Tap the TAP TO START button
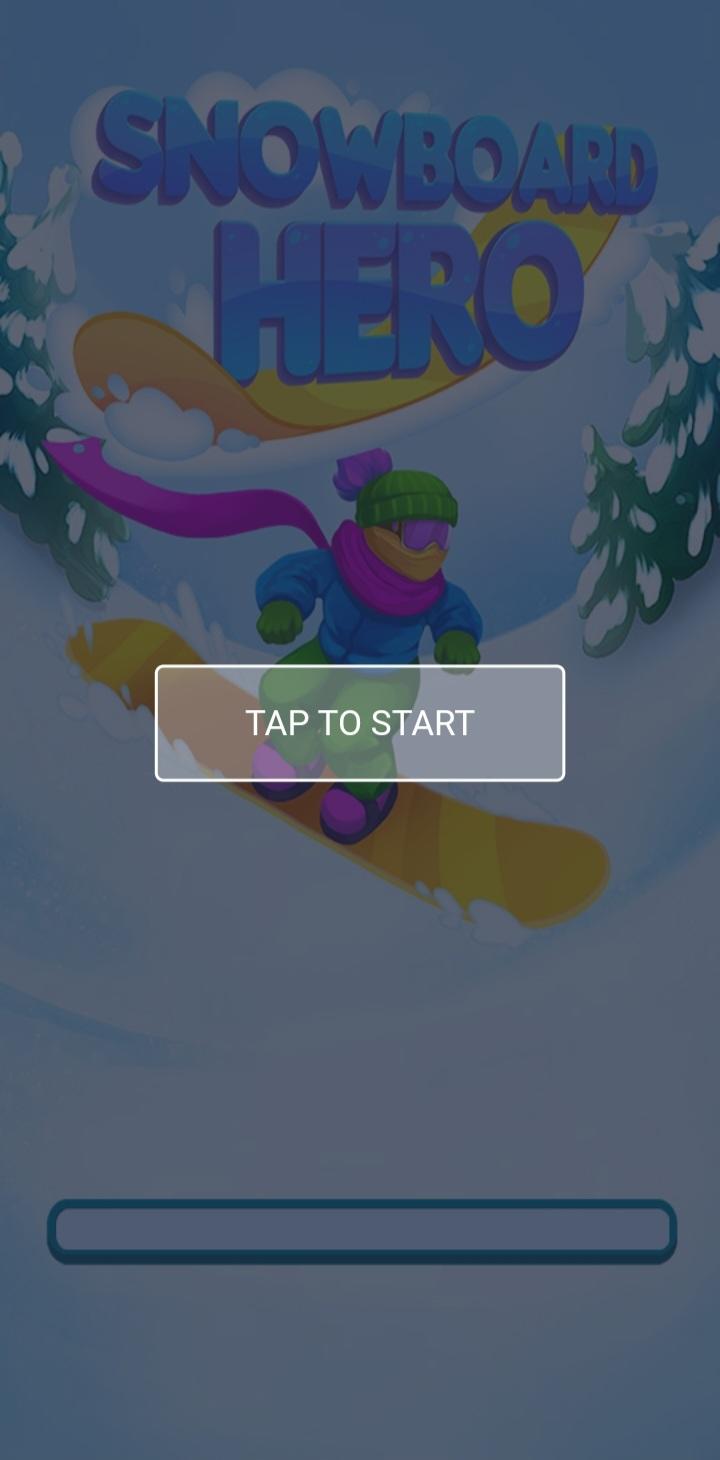This screenshot has height=1460, width=720. click(360, 723)
